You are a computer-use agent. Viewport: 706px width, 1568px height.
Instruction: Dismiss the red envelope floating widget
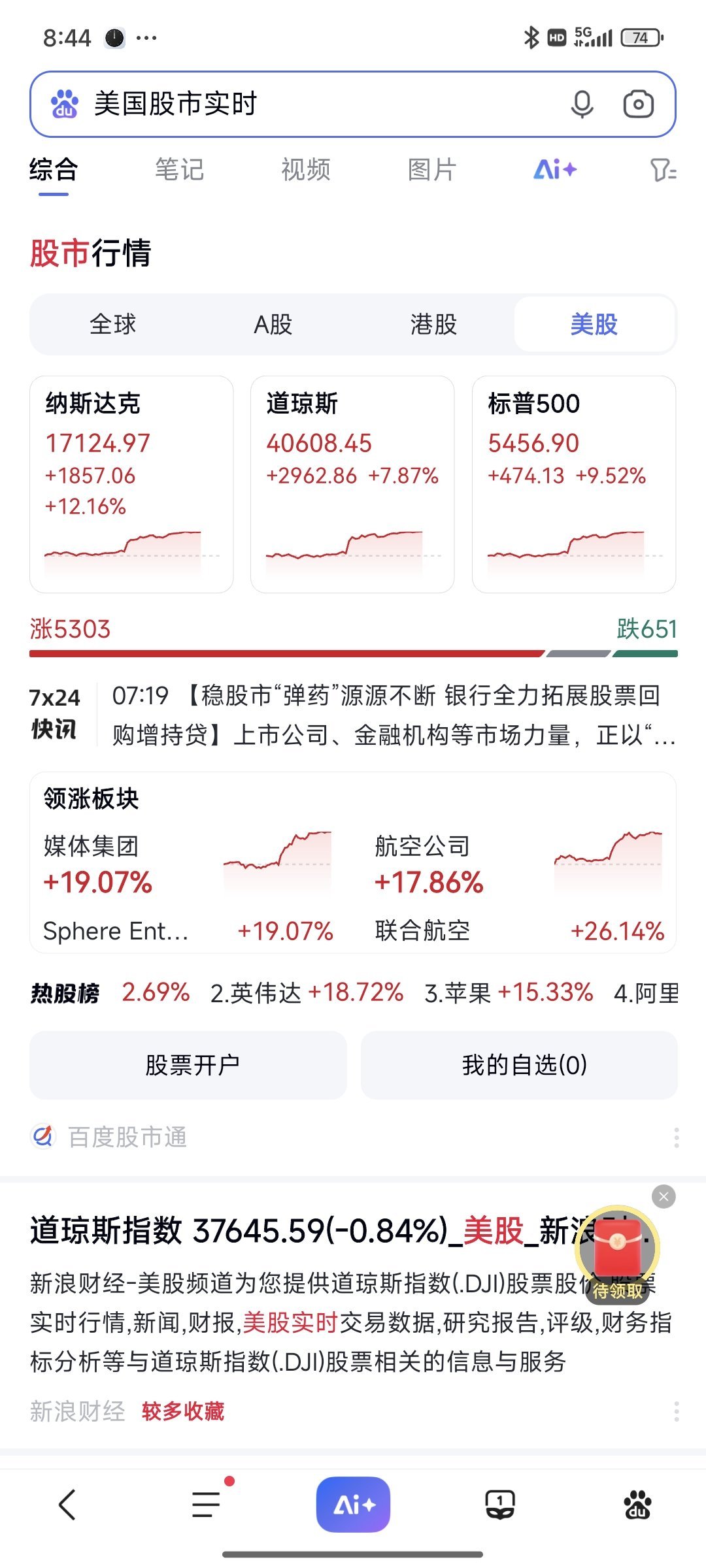click(x=664, y=1196)
